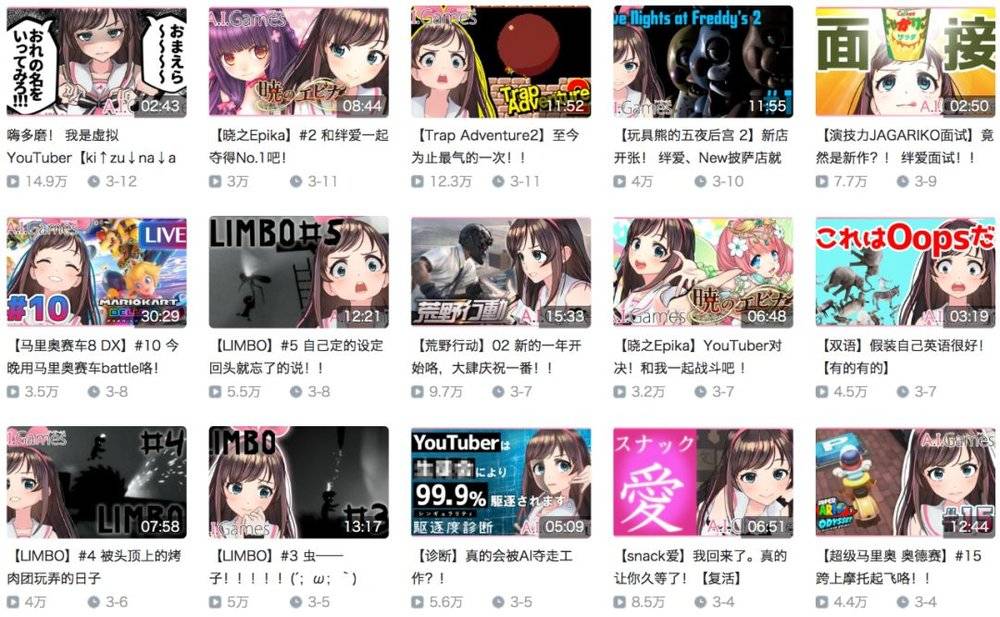Watch 玩具熊的五夜后宫 2 video

point(702,62)
